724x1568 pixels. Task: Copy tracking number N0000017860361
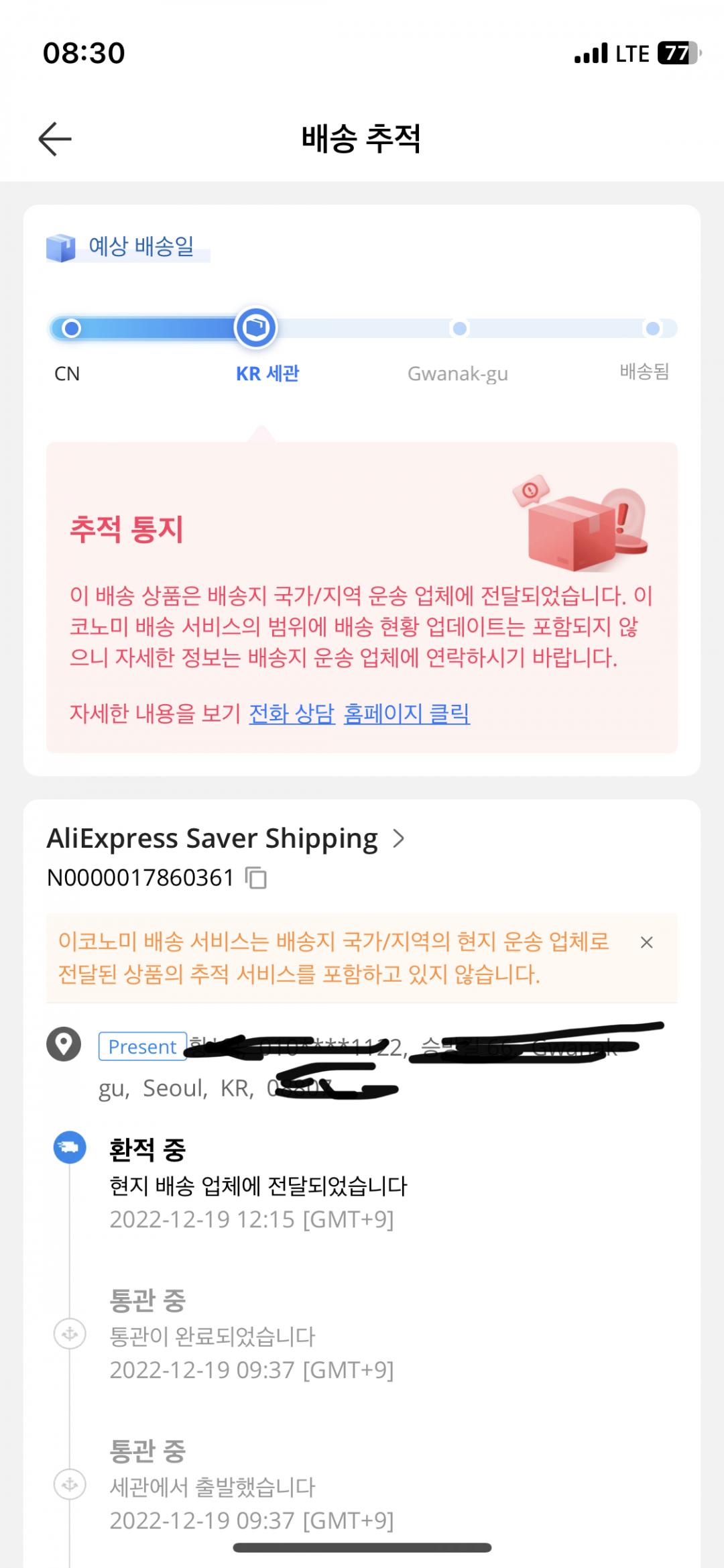[x=256, y=878]
